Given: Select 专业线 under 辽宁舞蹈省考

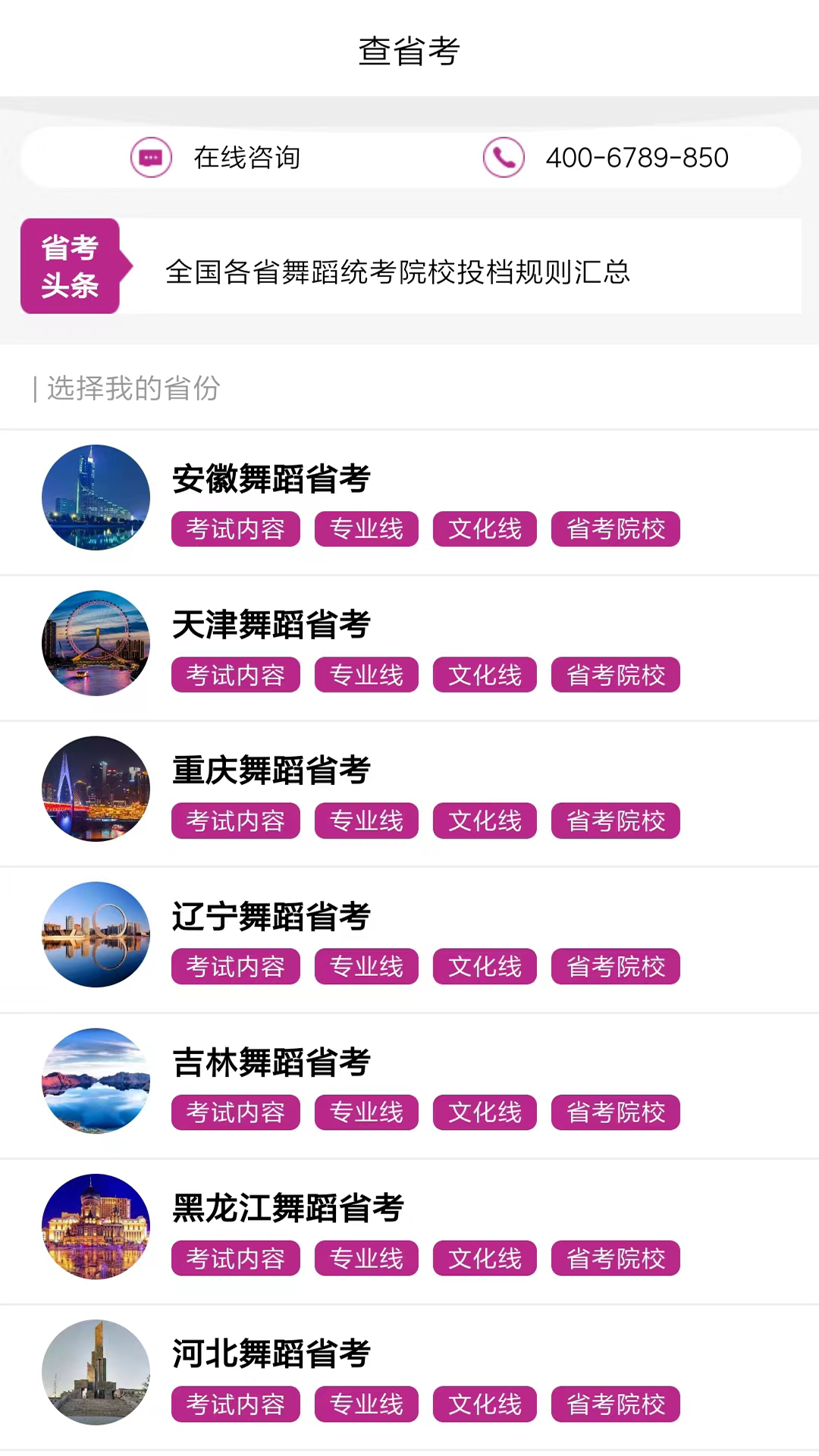Looking at the screenshot, I should tap(366, 967).
